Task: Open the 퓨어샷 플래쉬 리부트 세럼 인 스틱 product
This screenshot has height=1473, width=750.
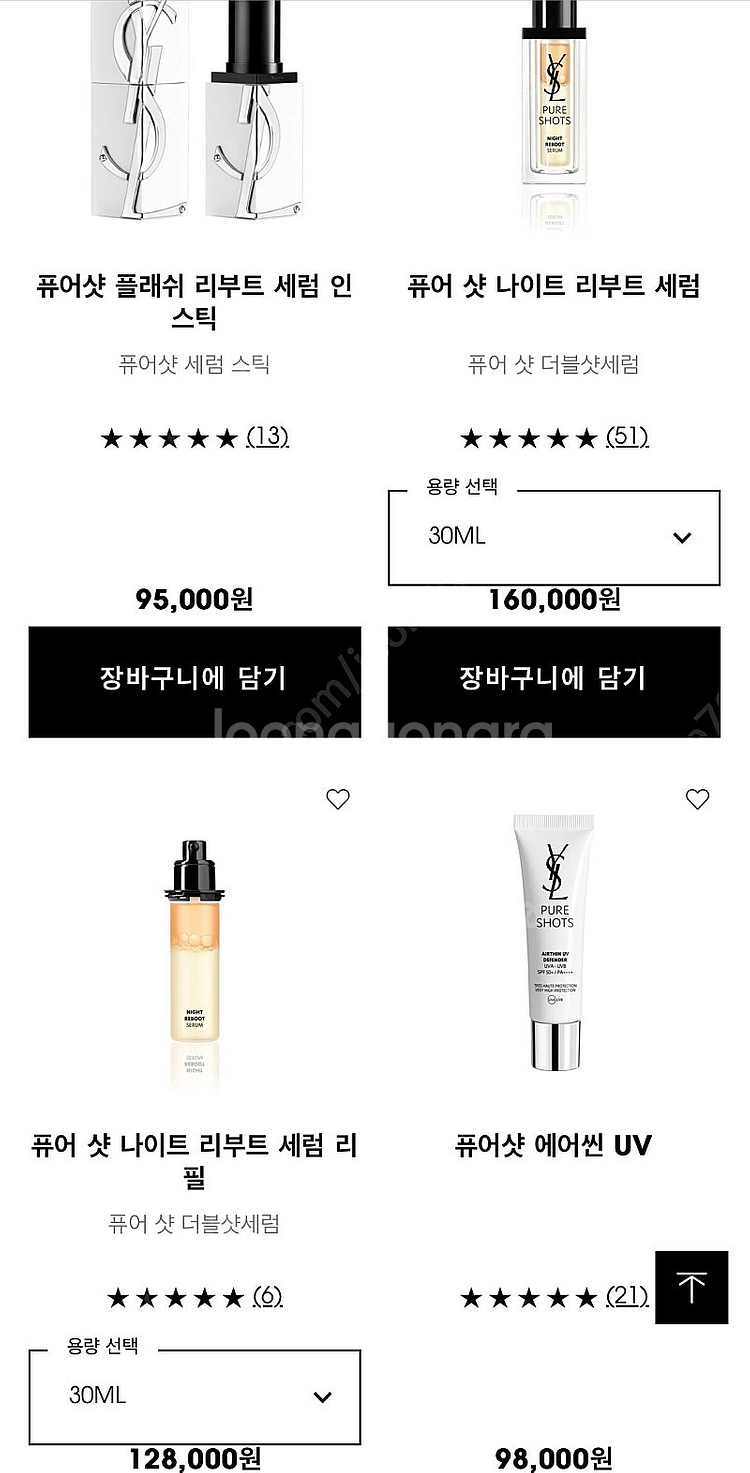Action: click(194, 302)
